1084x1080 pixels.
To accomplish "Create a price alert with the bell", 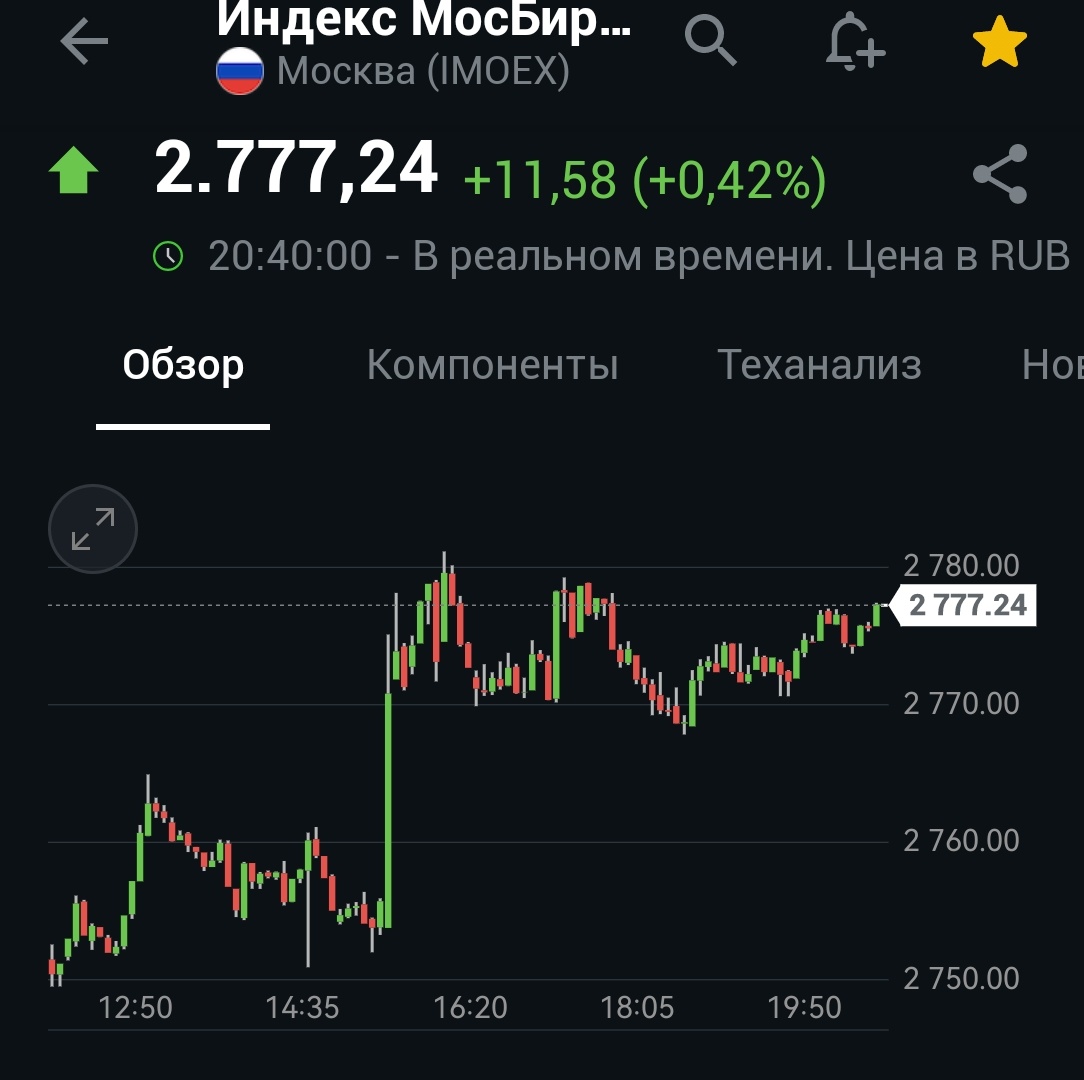I will pos(855,43).
